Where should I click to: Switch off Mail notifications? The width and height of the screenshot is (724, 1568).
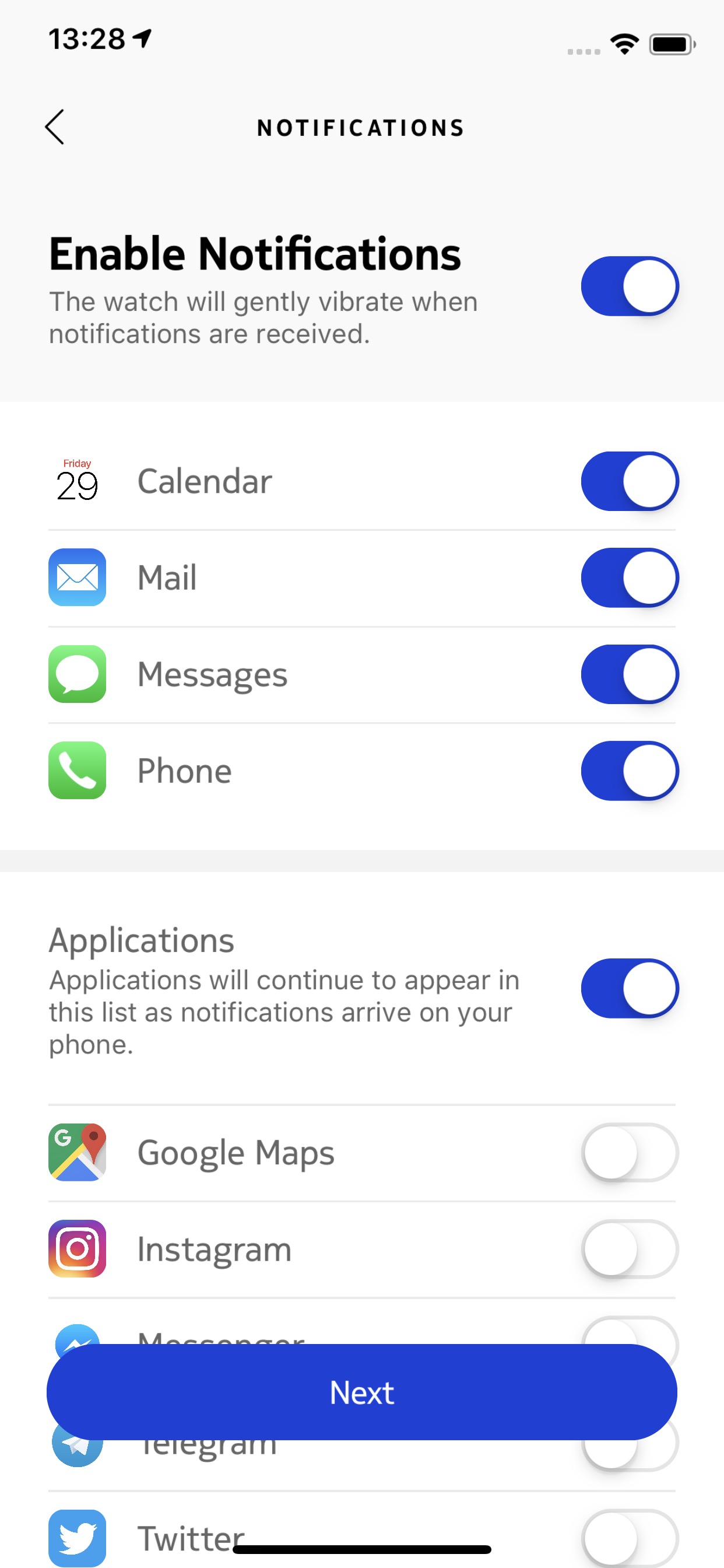pyautogui.click(x=630, y=577)
